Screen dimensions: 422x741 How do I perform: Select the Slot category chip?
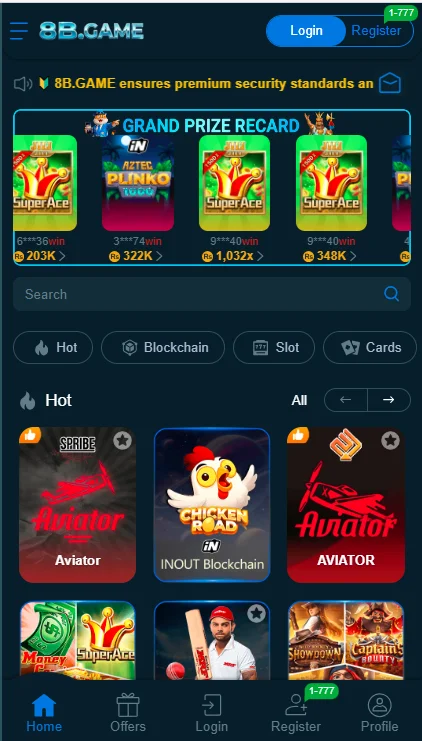(274, 347)
